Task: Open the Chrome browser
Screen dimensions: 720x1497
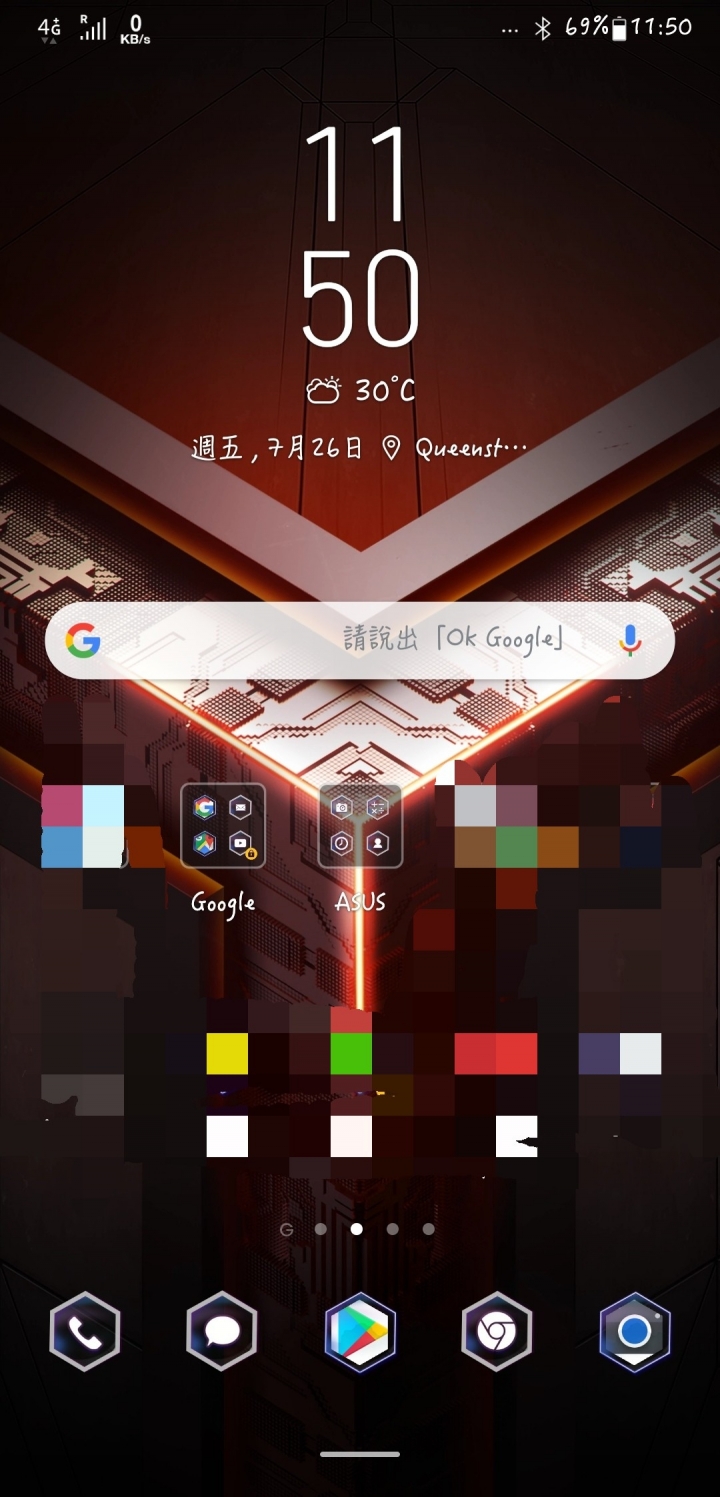Action: click(497, 1332)
